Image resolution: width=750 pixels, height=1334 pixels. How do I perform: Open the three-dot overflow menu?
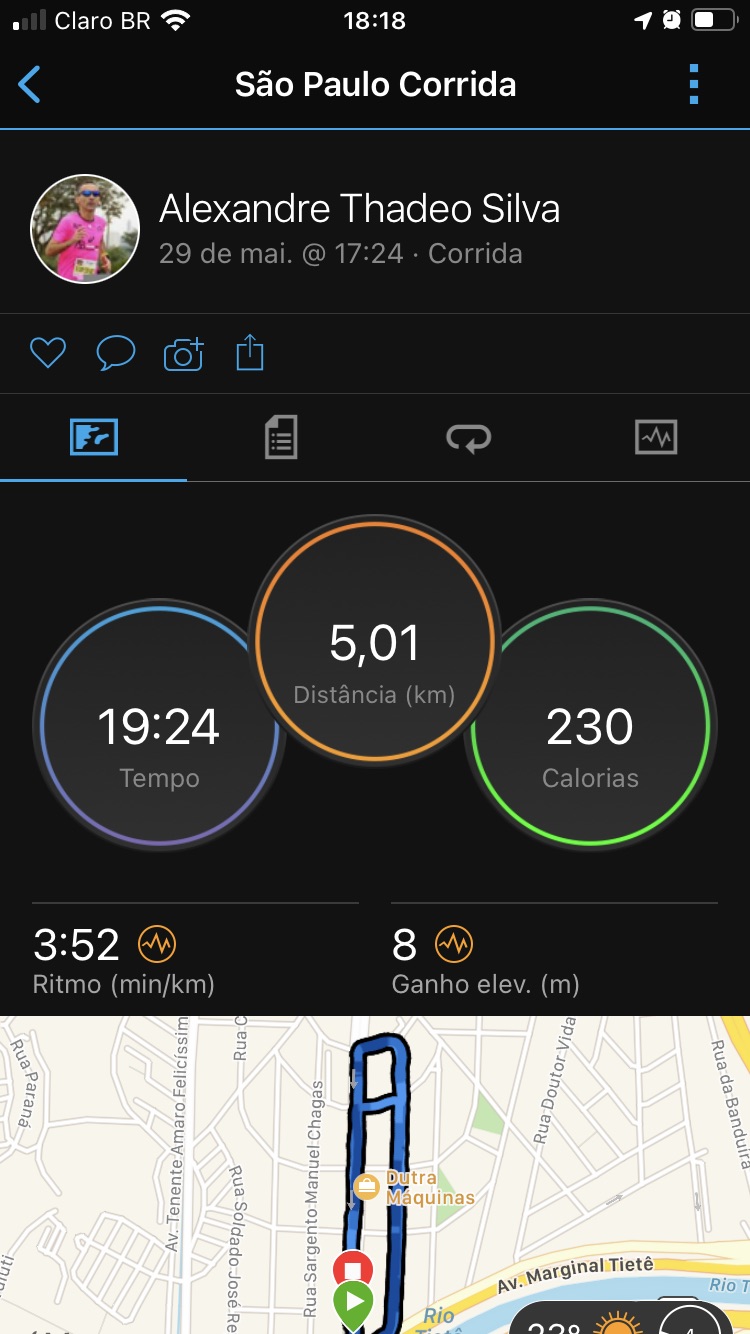[694, 85]
